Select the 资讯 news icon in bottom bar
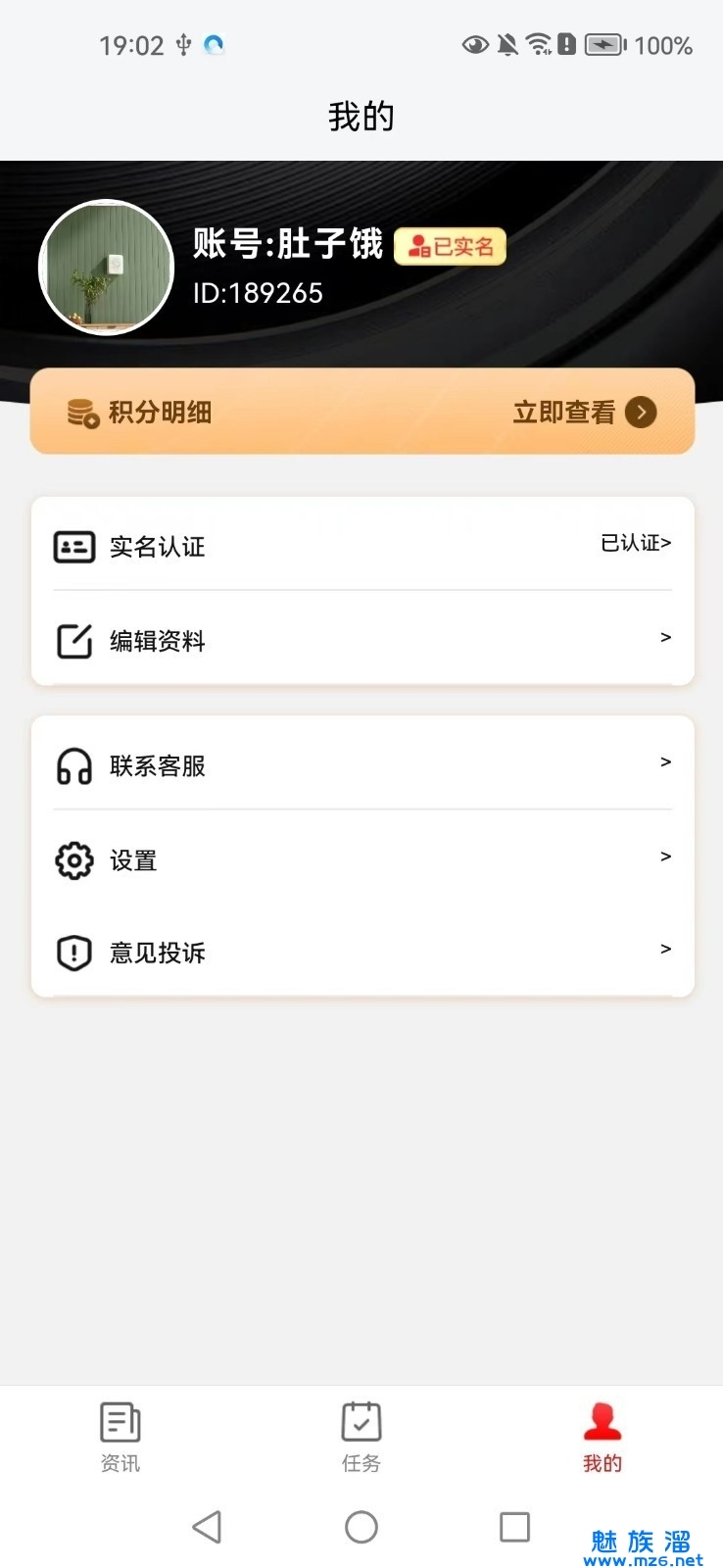 (120, 1421)
